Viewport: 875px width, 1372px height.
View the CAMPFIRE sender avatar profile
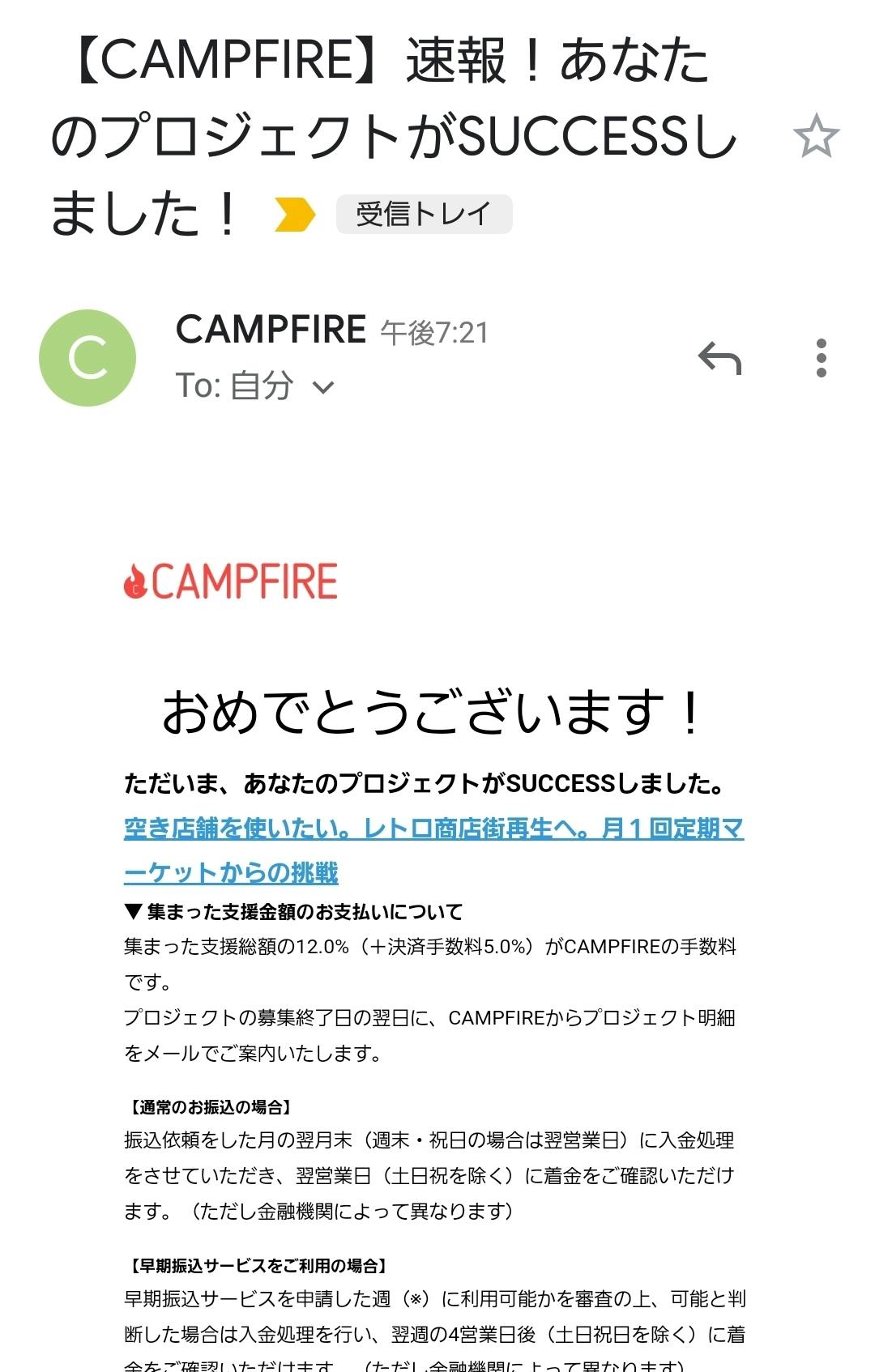click(x=87, y=358)
